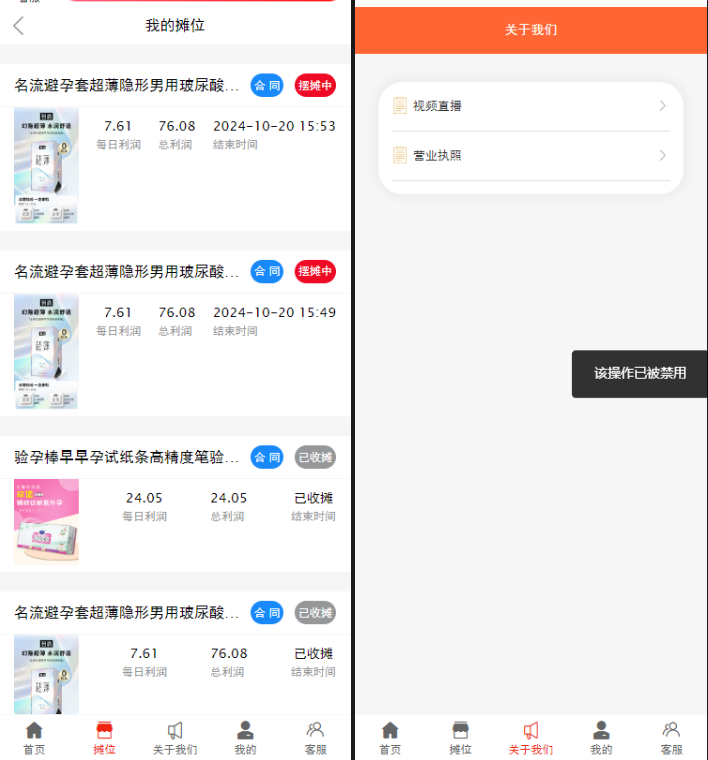View 合同 of the 验孕棒 stall
Screen dimensions: 708x760
[x=267, y=458]
